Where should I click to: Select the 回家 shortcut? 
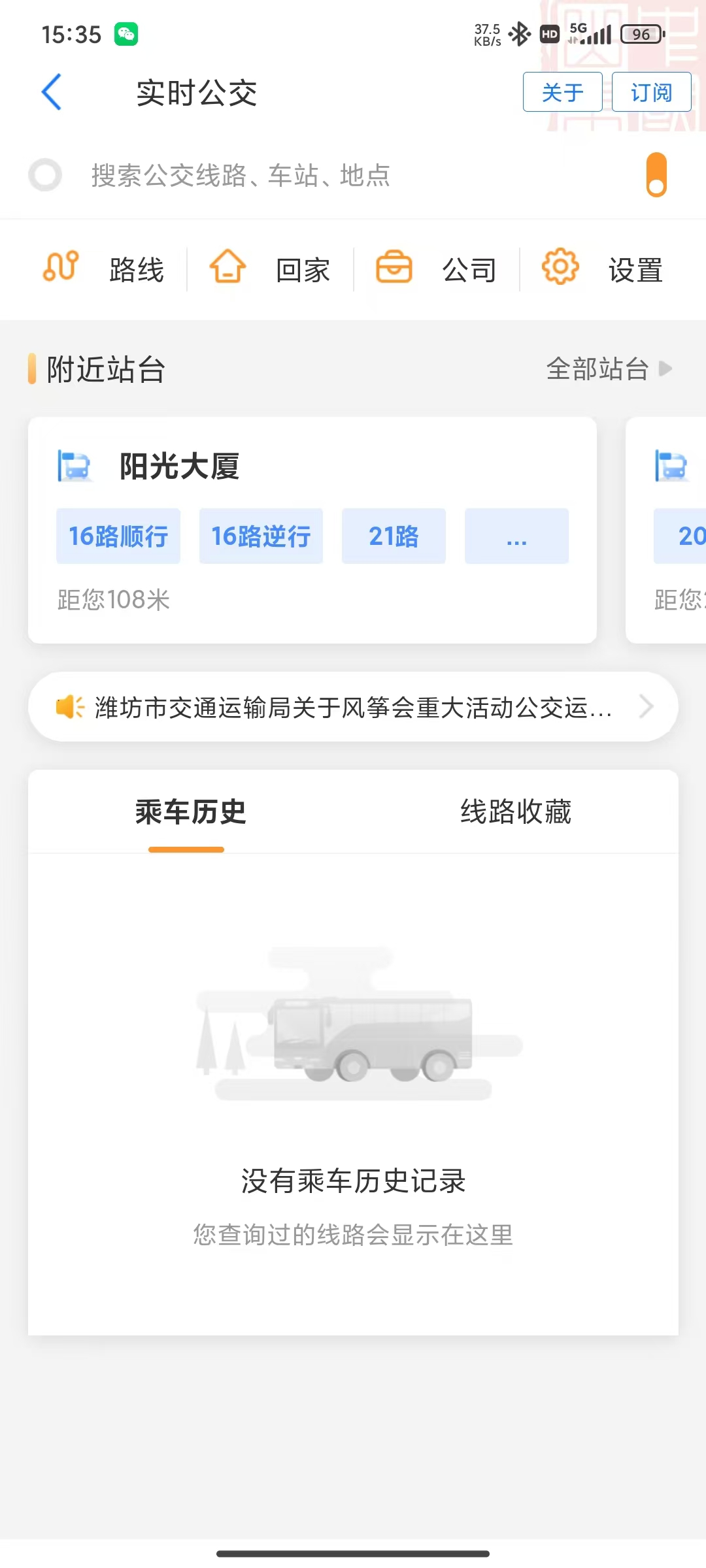(271, 269)
